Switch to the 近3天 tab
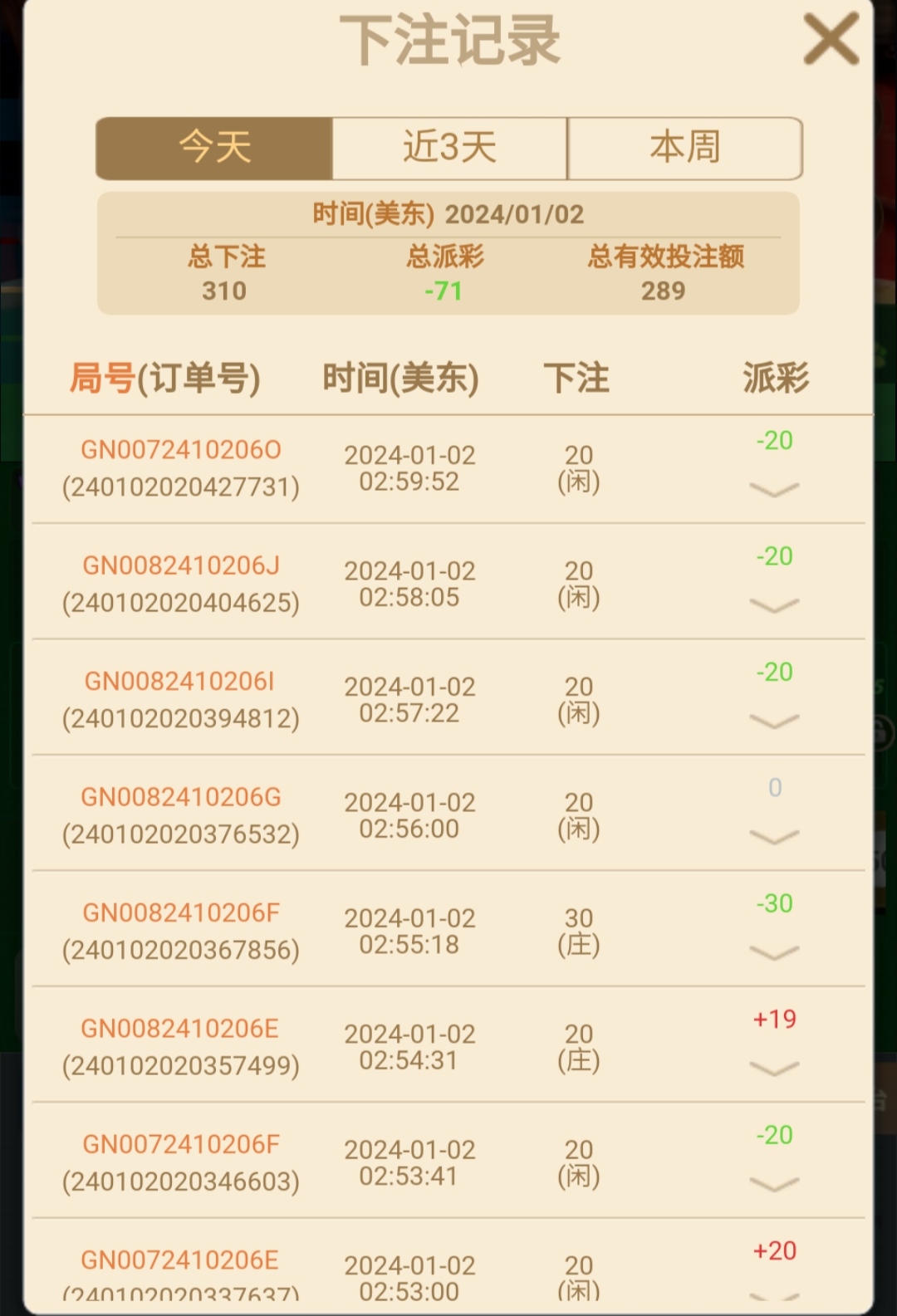The width and height of the screenshot is (897, 1316). [x=449, y=148]
